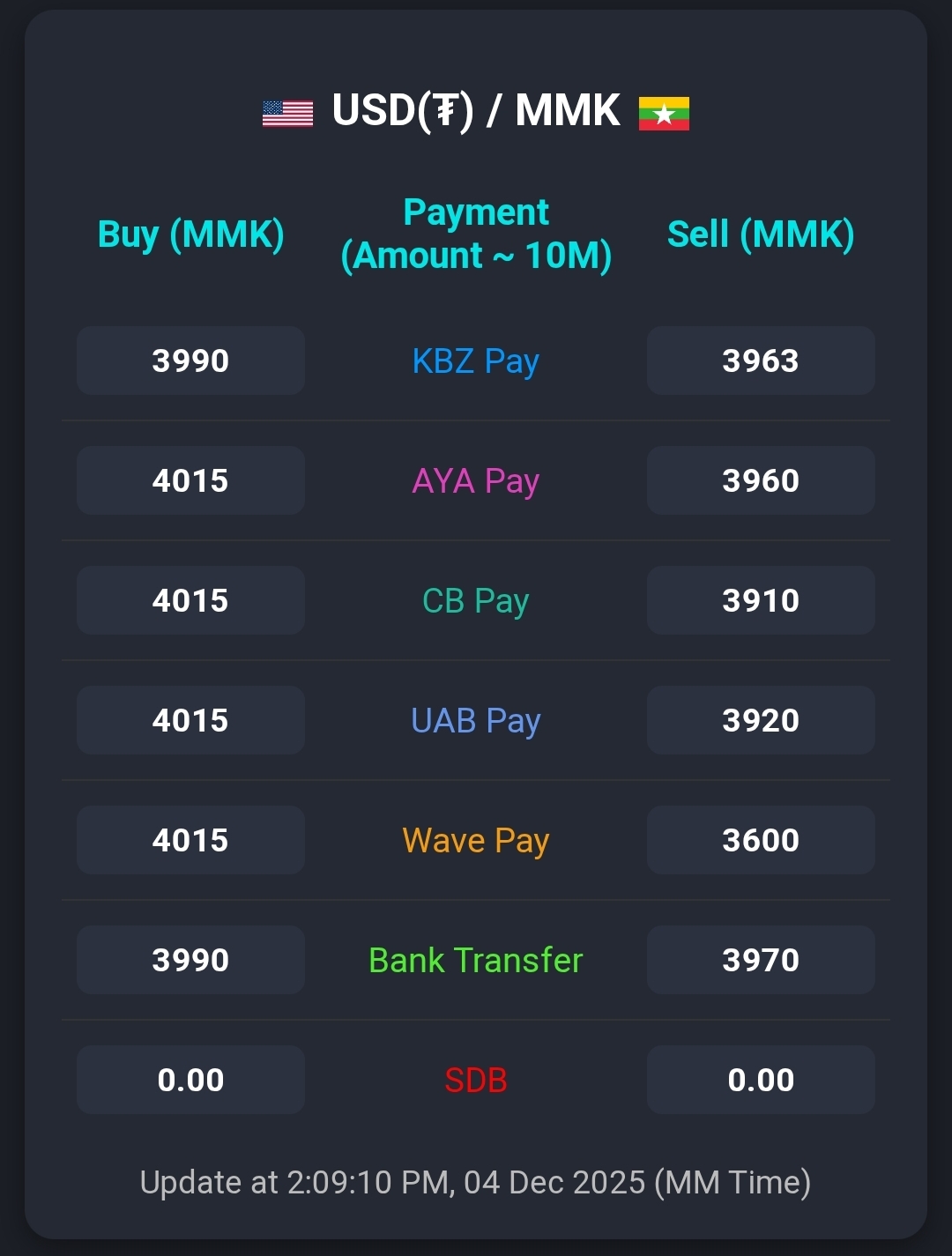Click the Bank Transfer sell rate 3970

(x=761, y=960)
